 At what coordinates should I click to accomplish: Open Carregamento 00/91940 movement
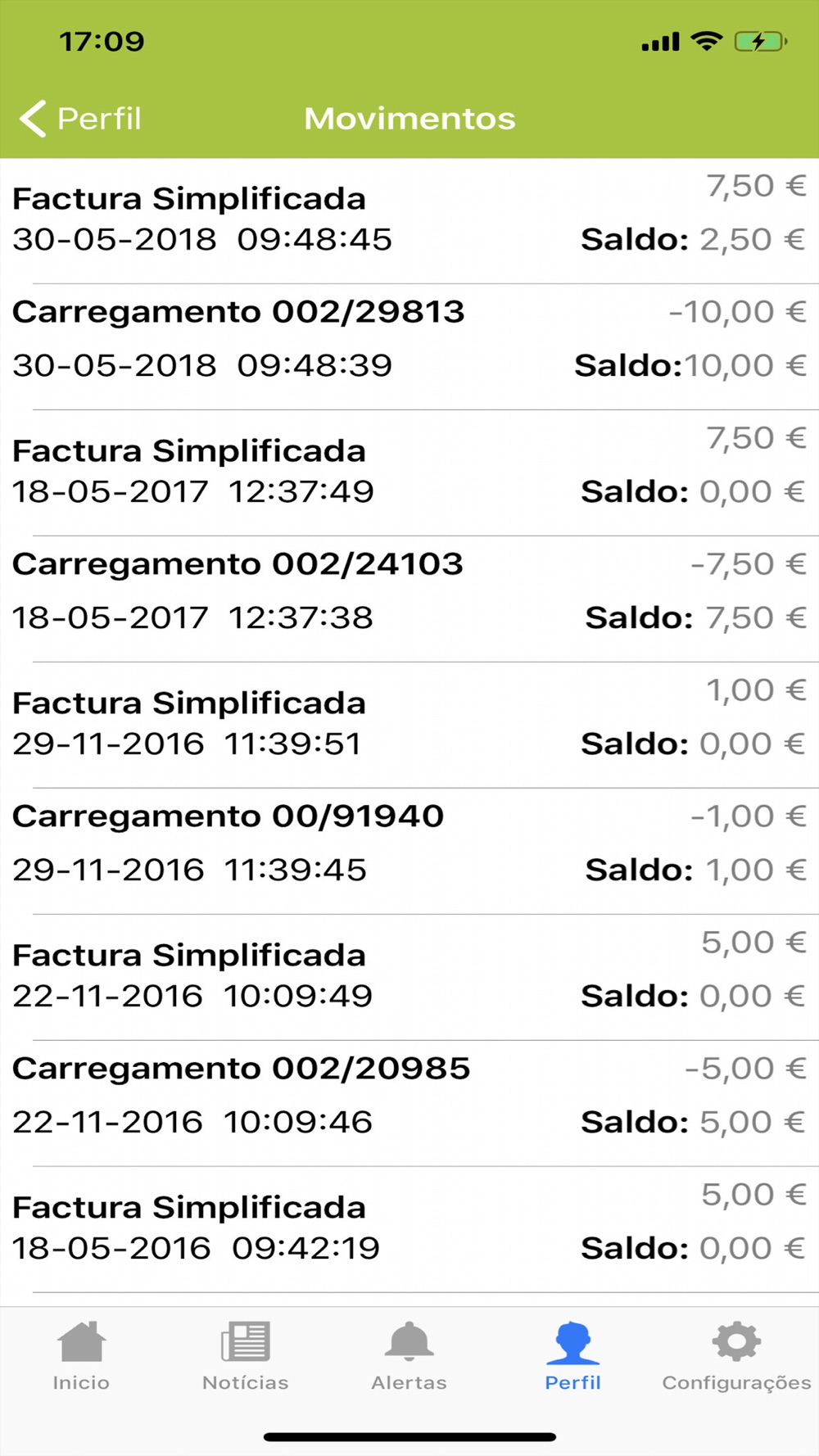(x=409, y=852)
